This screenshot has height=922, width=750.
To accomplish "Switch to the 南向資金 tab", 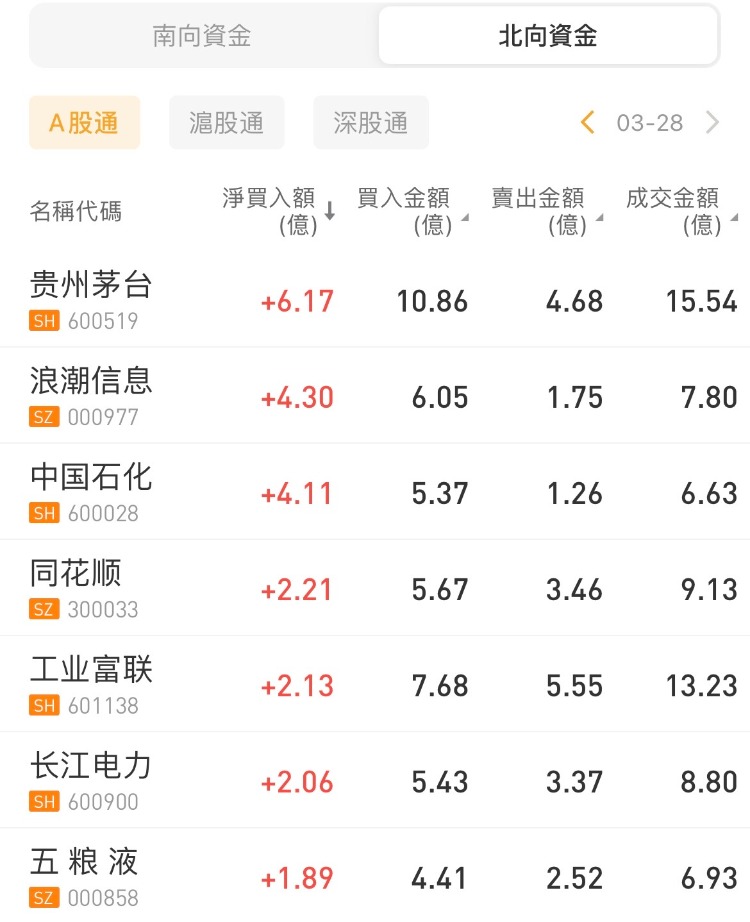I will (202, 37).
